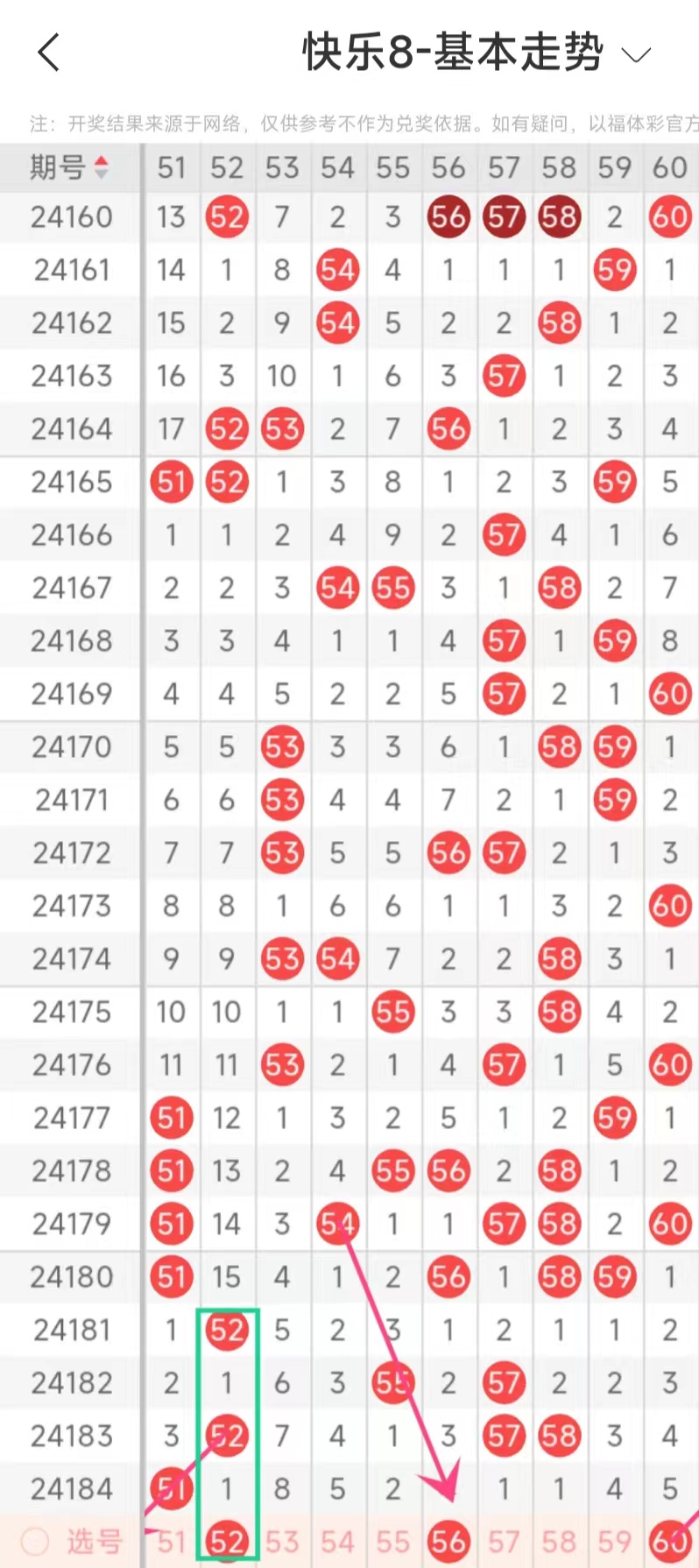Pick number 54 in the 选号 row
Viewport: 699px width, 1568px height.
point(337,1542)
